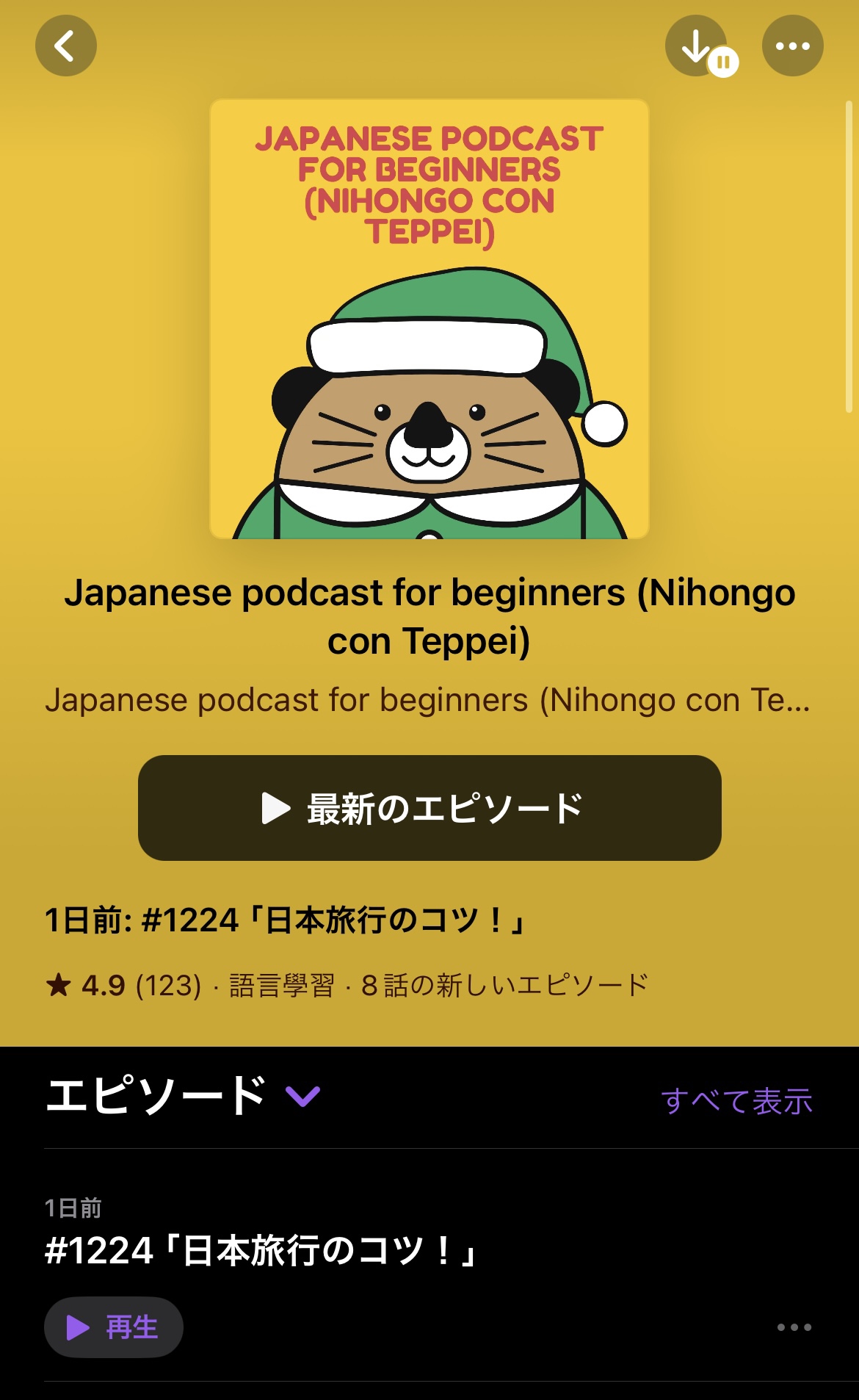Tap 再生 to play episode #1224

pyautogui.click(x=114, y=1327)
